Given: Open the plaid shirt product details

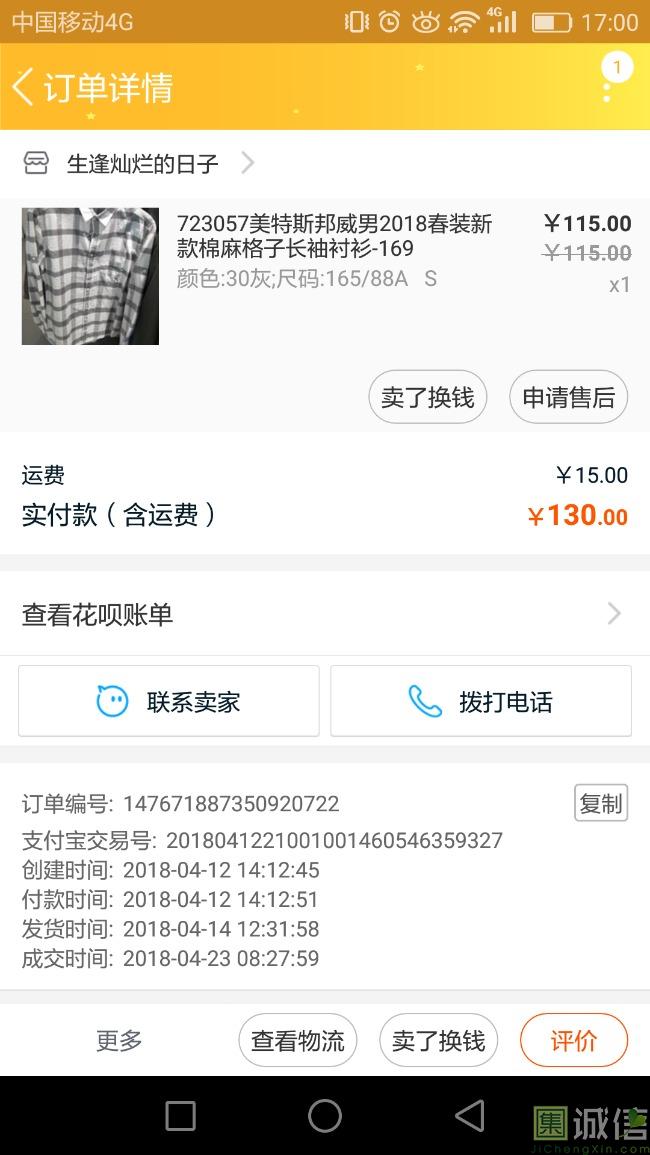Looking at the screenshot, I should click(x=334, y=236).
